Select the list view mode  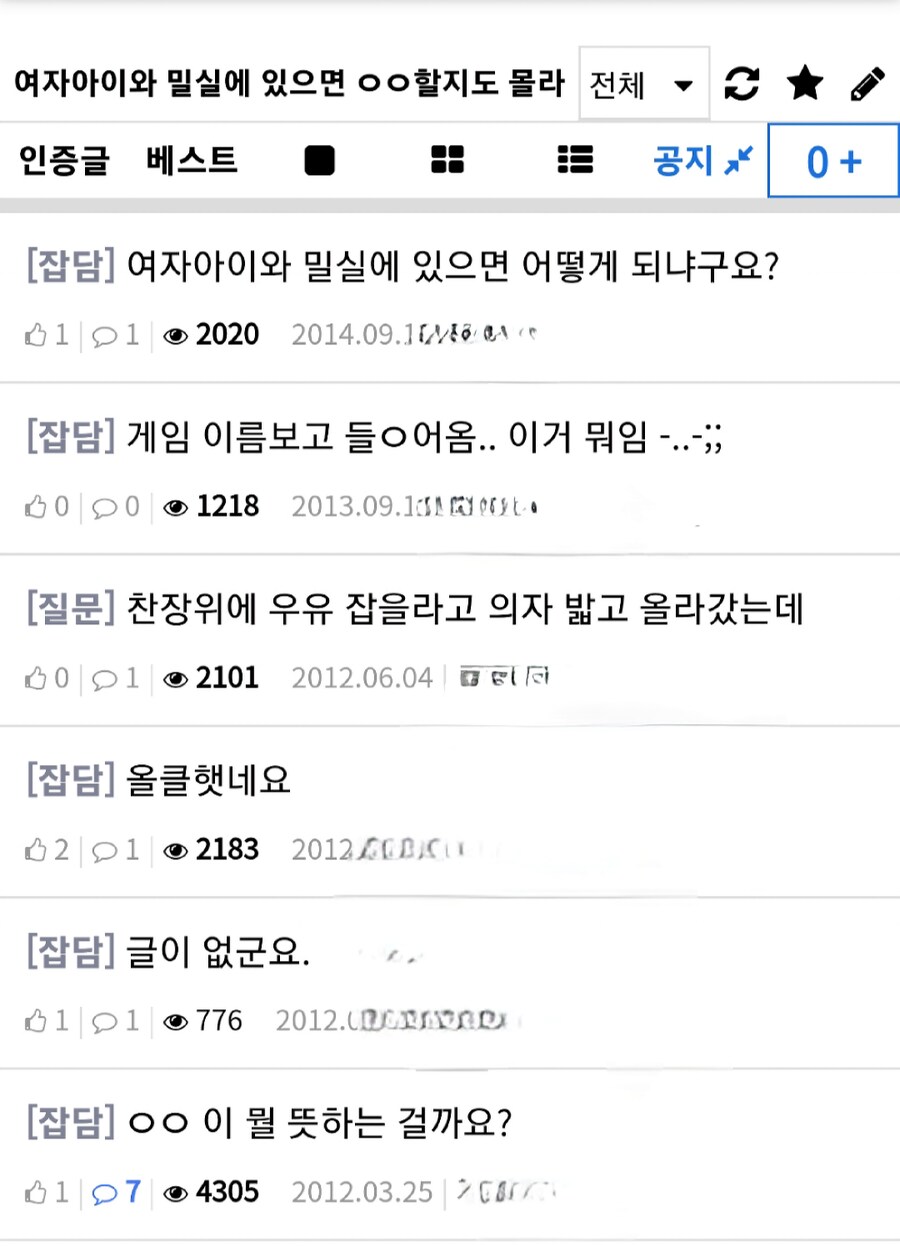[x=575, y=160]
